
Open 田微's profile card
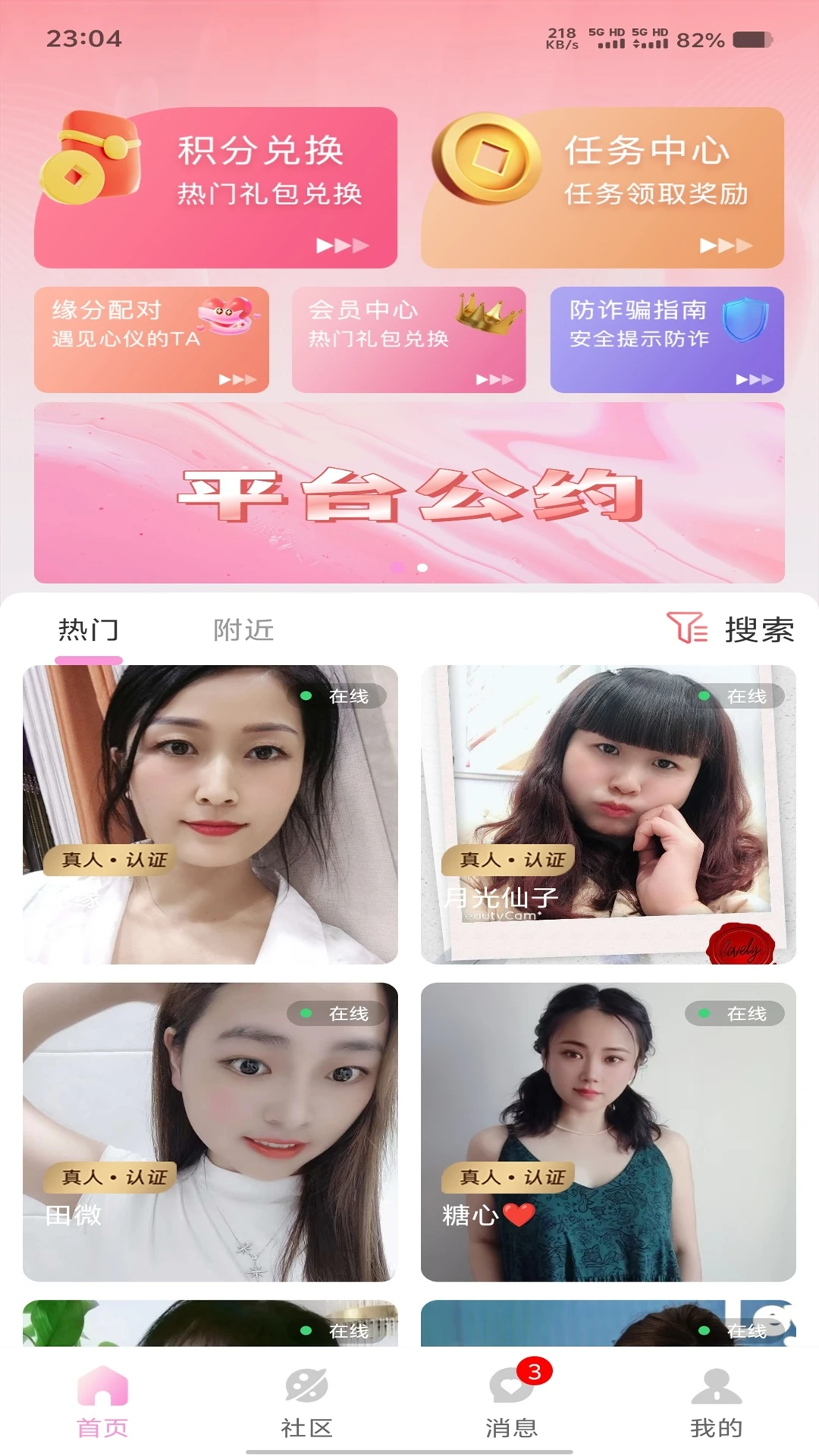pyautogui.click(x=210, y=1131)
